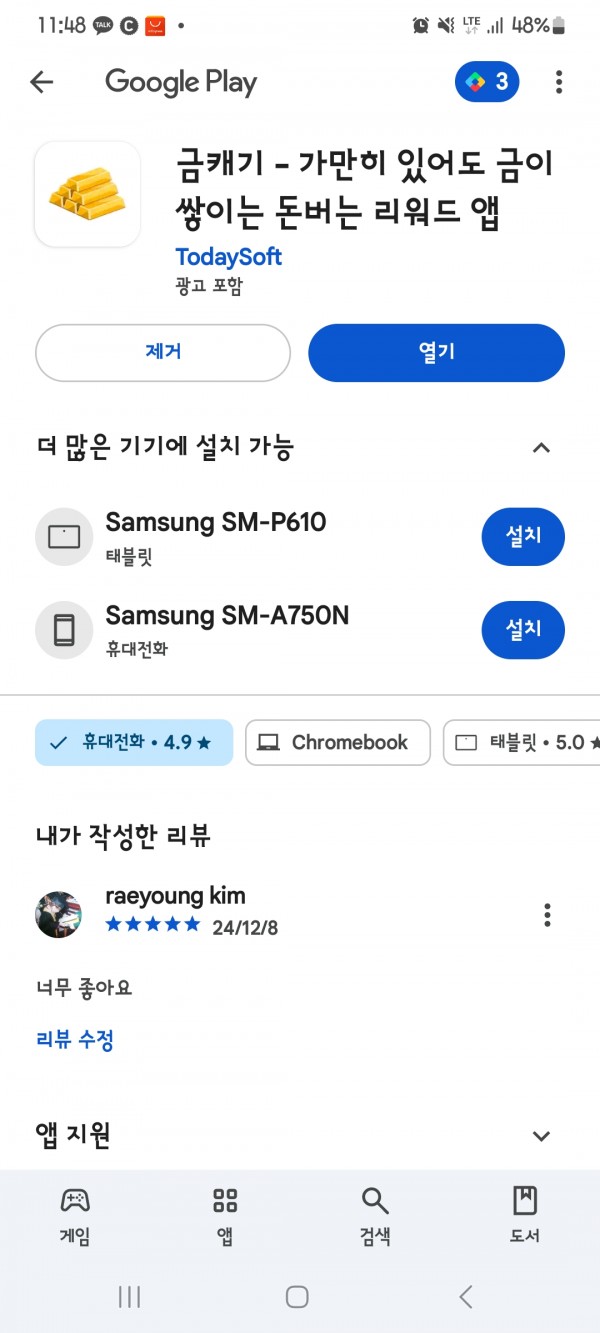Collapse the 더 많은 기기에 설치 가능 section
Viewport: 600px width, 1333px height.
point(541,447)
